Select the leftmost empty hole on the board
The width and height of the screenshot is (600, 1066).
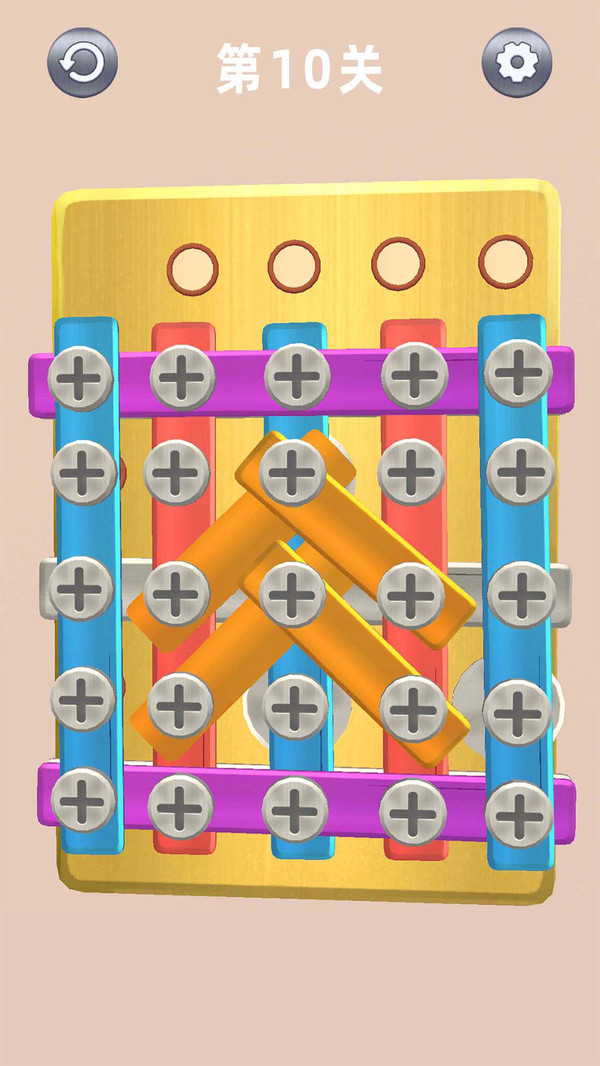tap(192, 267)
